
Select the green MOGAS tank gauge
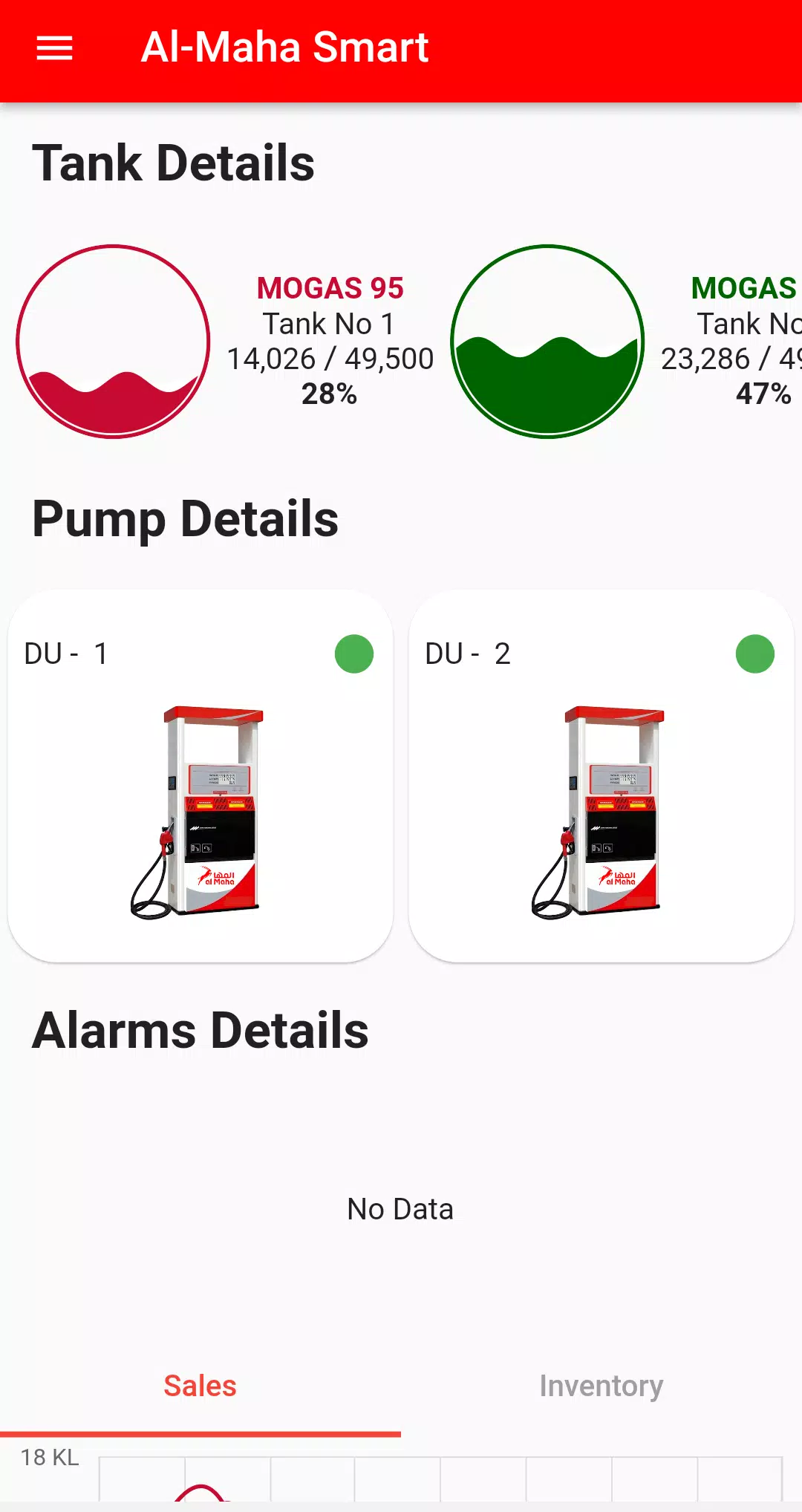pyautogui.click(x=547, y=342)
